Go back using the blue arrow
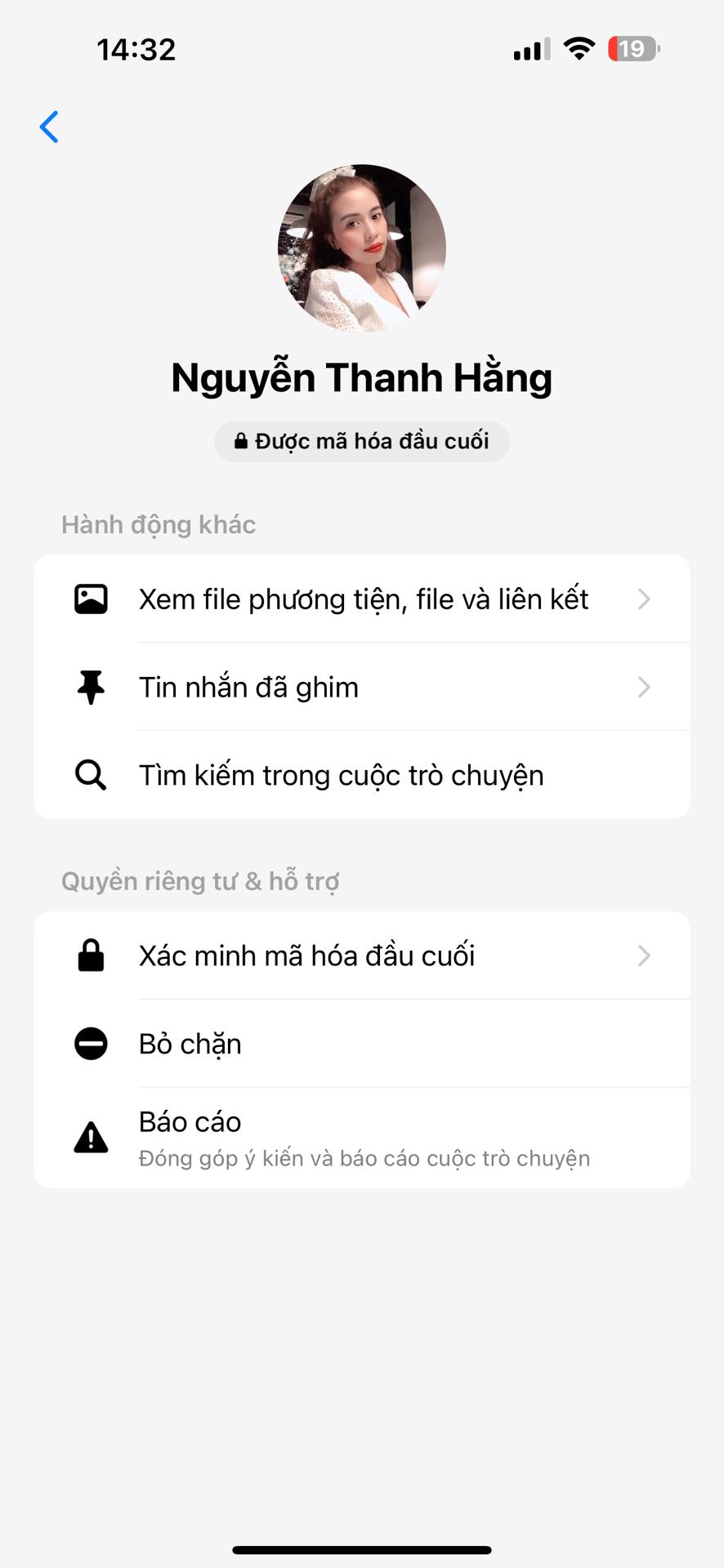Image resolution: width=724 pixels, height=1568 pixels. [x=50, y=127]
